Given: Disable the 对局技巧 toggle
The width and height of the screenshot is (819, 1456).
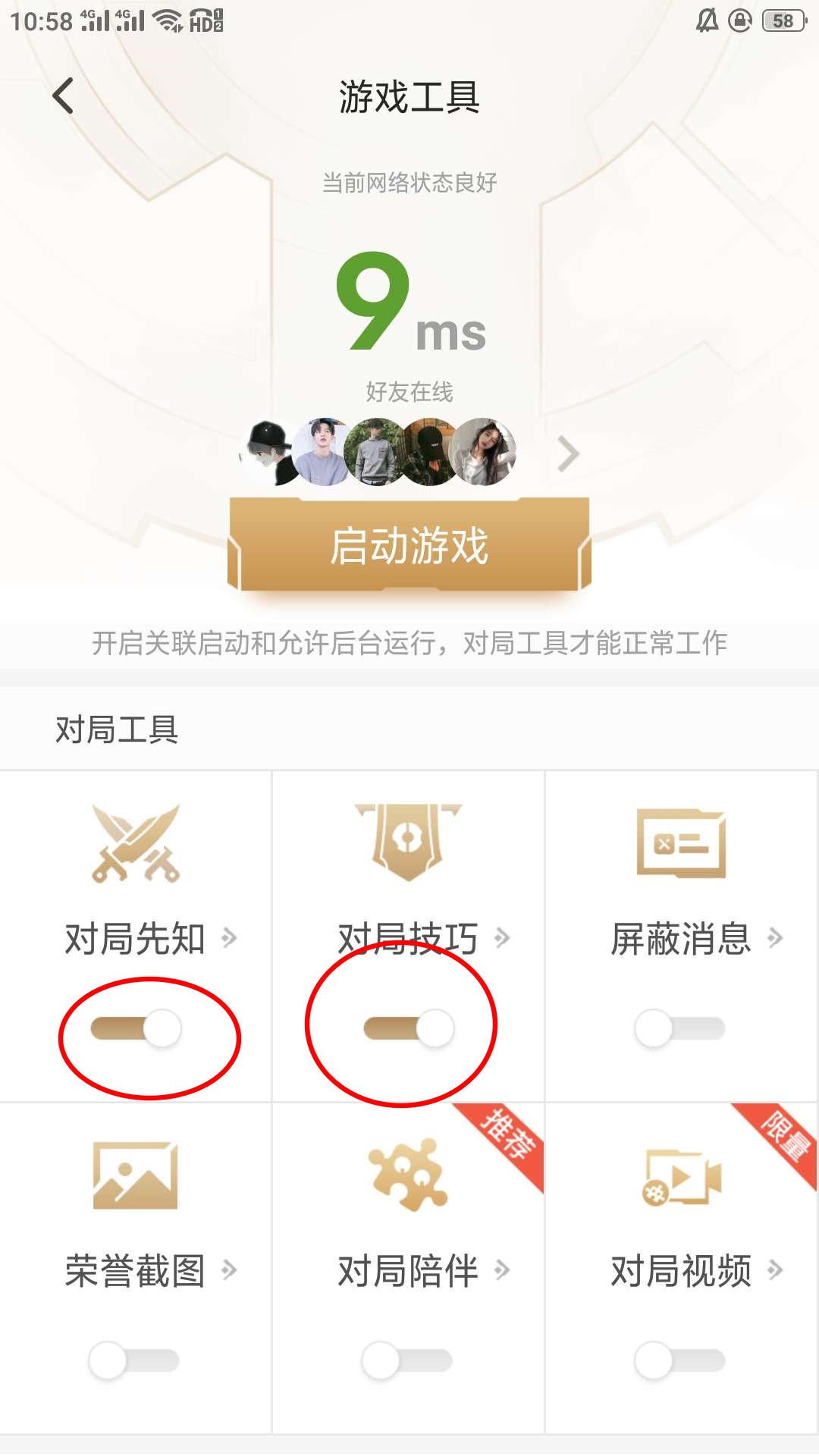Looking at the screenshot, I should (409, 1029).
